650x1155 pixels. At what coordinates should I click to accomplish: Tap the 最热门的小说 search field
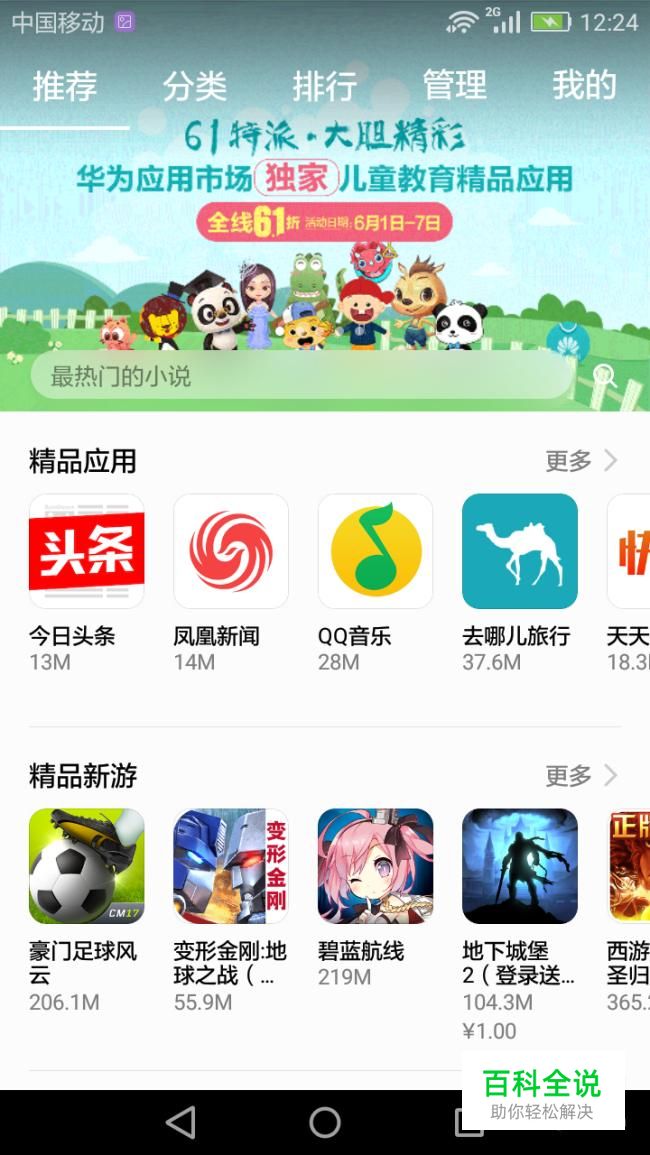tap(302, 376)
